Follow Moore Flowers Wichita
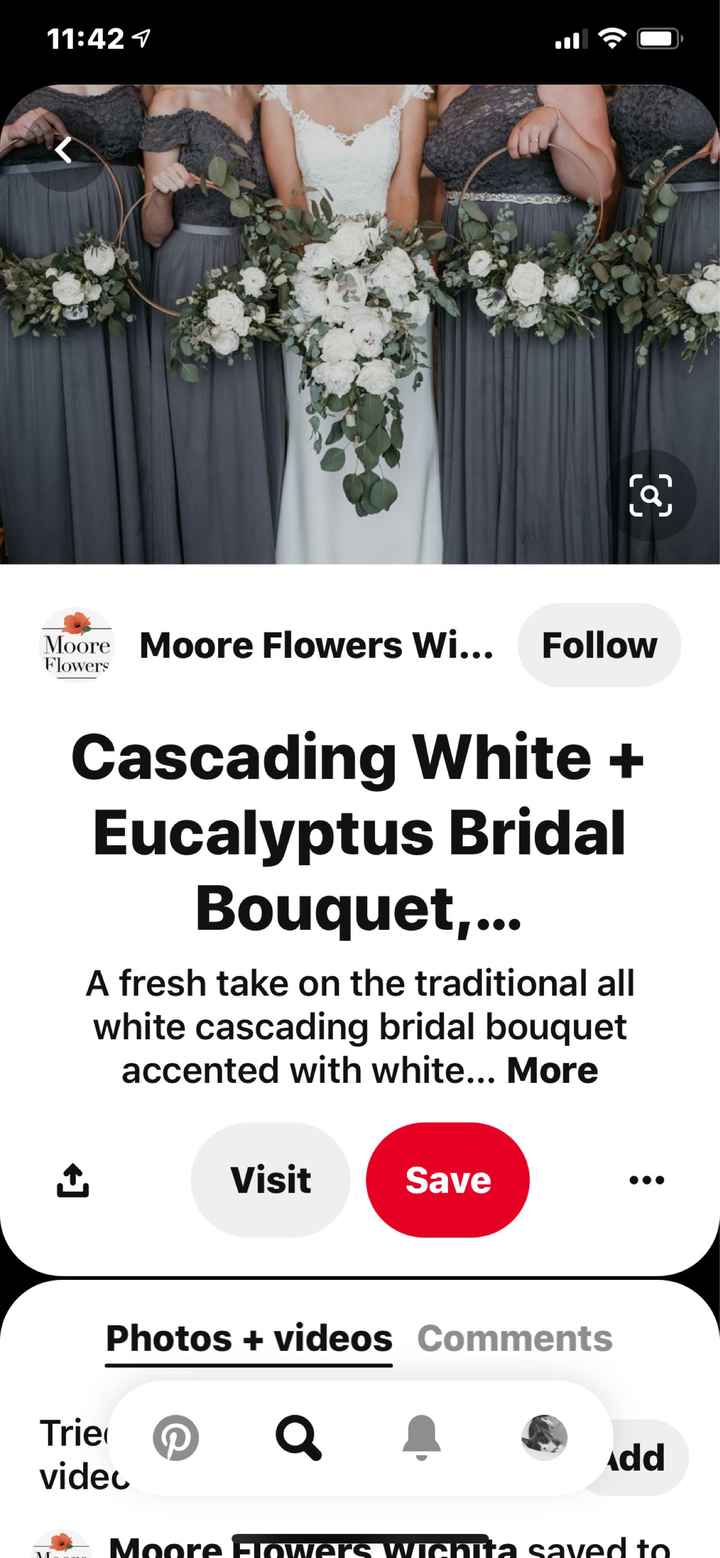Viewport: 720px width, 1558px height. click(x=599, y=645)
